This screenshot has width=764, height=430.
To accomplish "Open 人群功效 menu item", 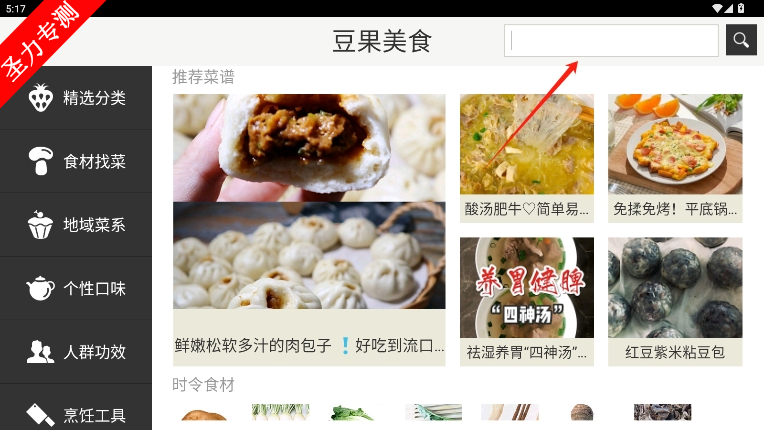I will 76,352.
